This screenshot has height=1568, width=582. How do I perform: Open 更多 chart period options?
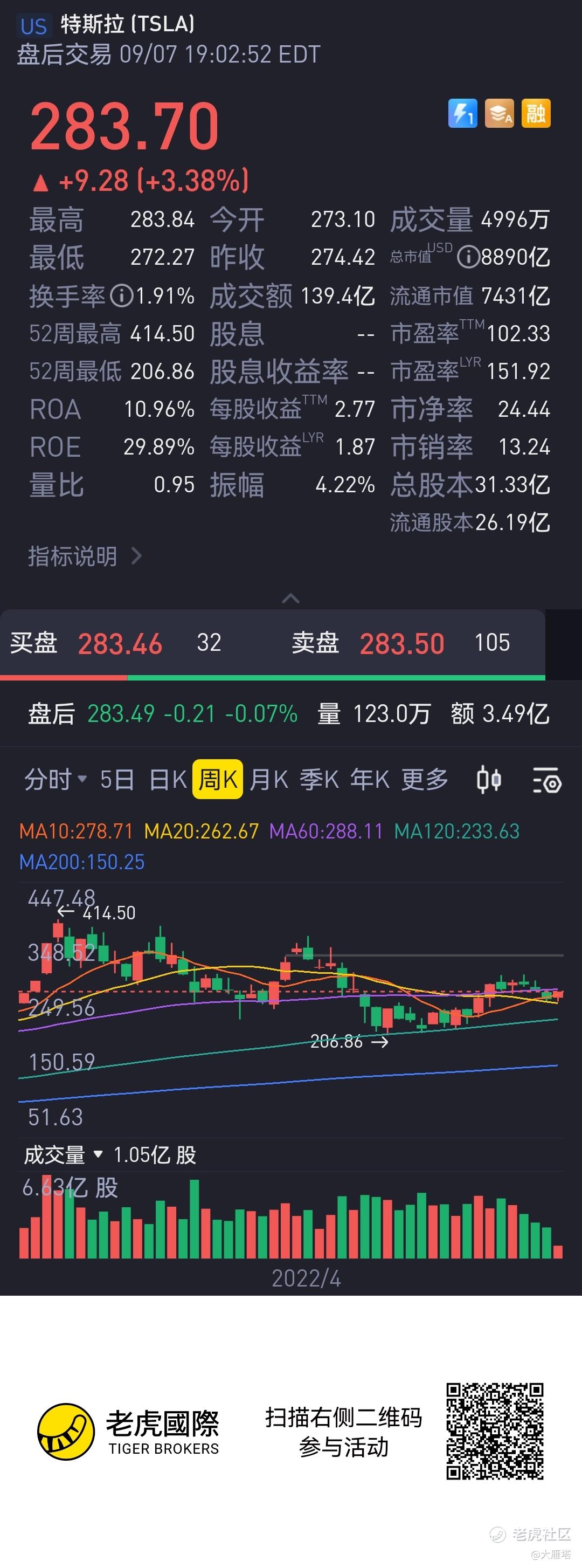click(425, 779)
